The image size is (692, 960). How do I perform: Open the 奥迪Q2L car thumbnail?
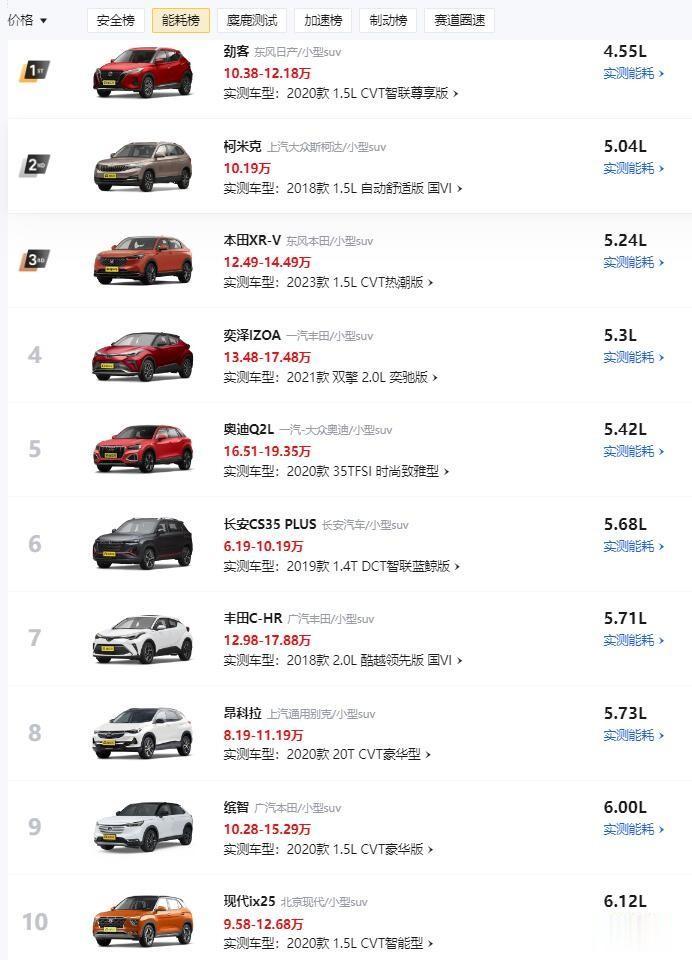pyautogui.click(x=142, y=449)
